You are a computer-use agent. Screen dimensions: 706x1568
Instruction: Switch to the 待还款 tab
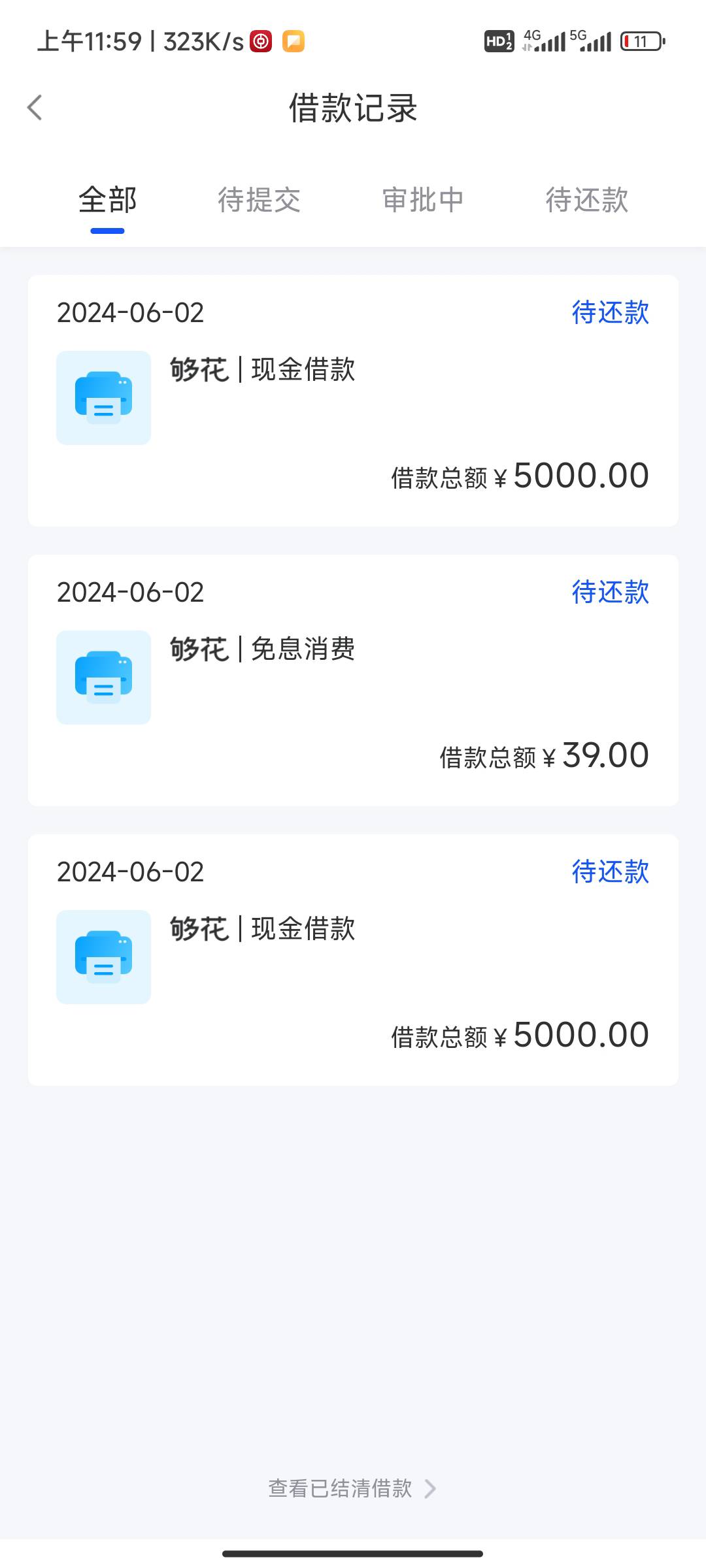pos(587,200)
